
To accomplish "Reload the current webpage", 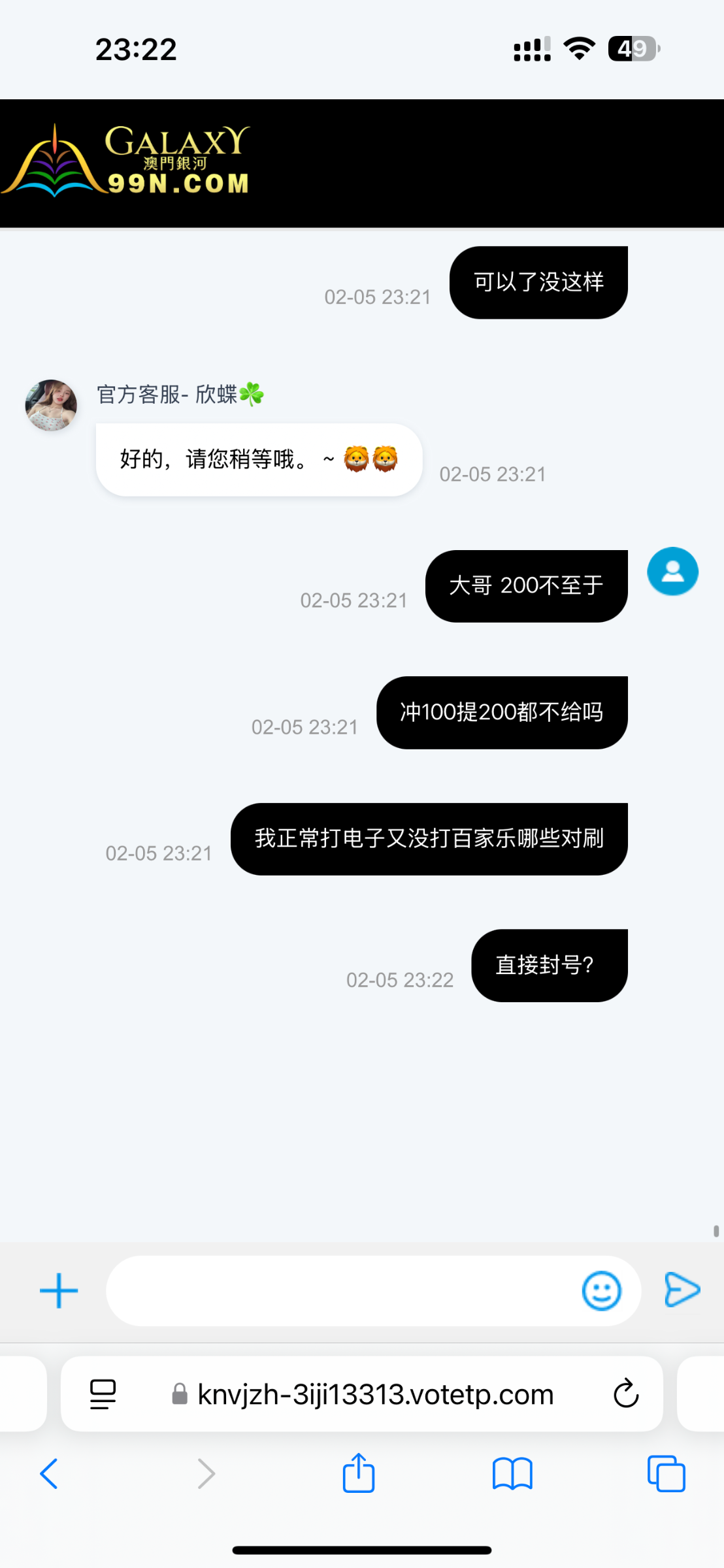I will (x=626, y=1394).
